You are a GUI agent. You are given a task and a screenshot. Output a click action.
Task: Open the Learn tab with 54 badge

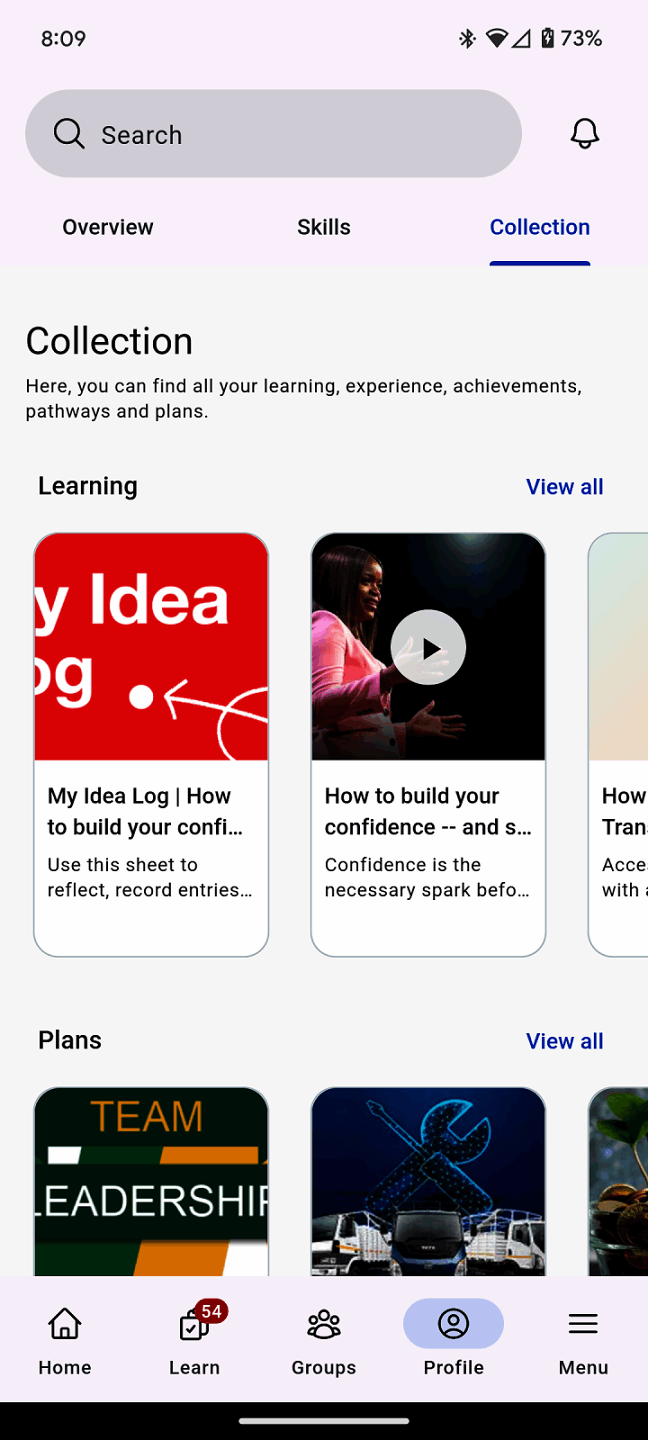click(194, 1340)
